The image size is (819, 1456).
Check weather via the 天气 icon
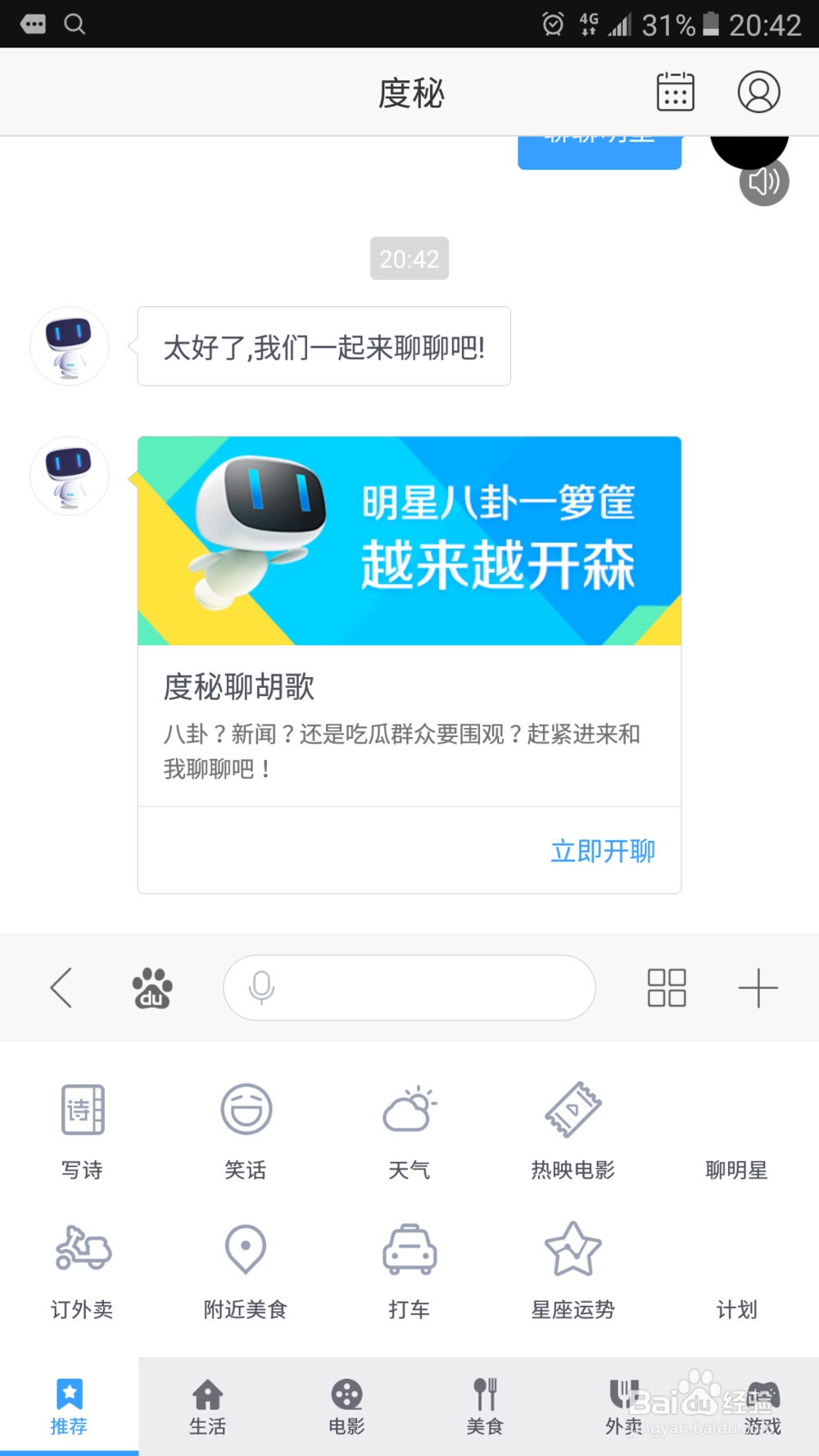point(409,1110)
